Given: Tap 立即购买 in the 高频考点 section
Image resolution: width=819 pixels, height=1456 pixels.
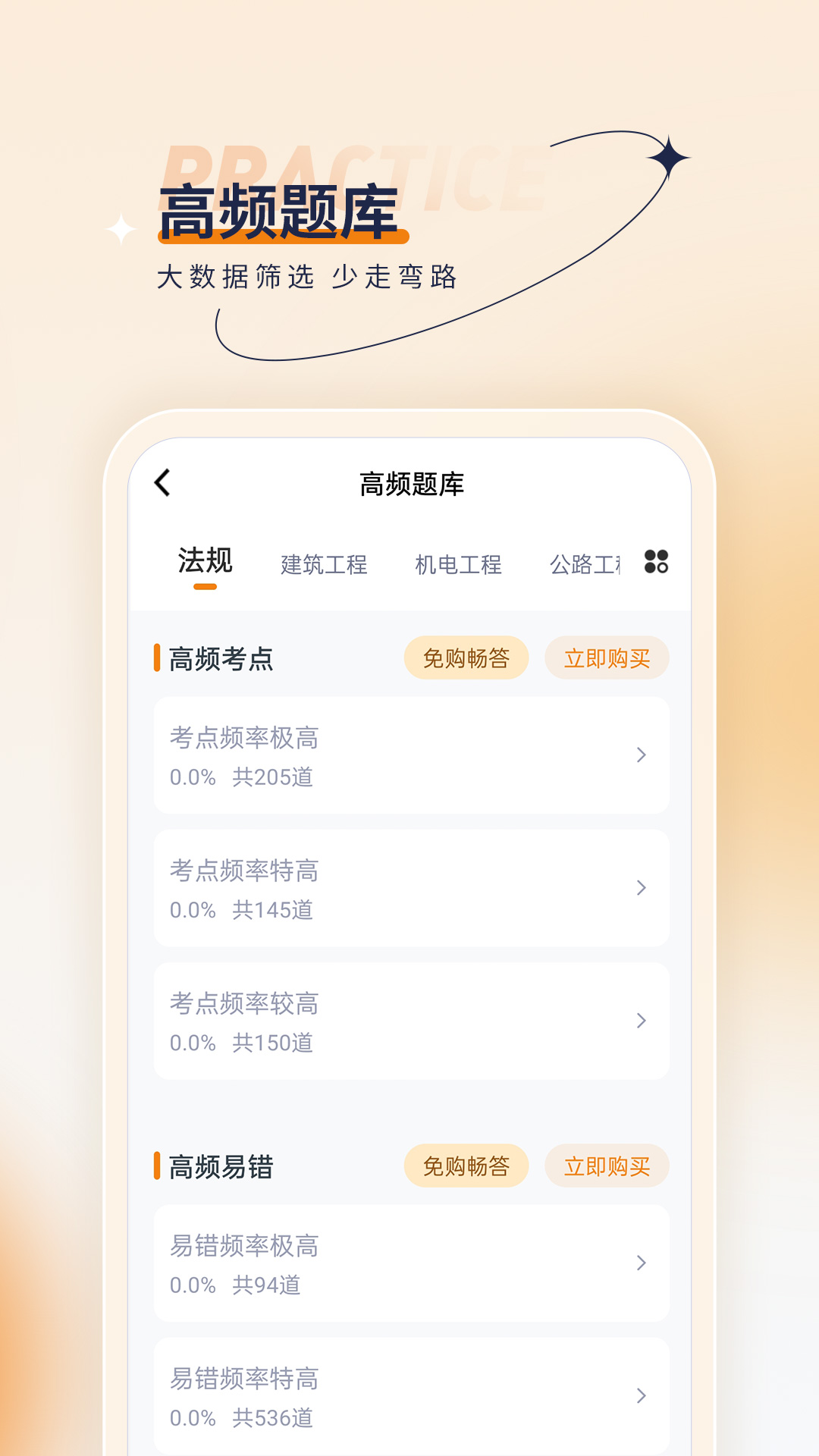Looking at the screenshot, I should (x=607, y=658).
